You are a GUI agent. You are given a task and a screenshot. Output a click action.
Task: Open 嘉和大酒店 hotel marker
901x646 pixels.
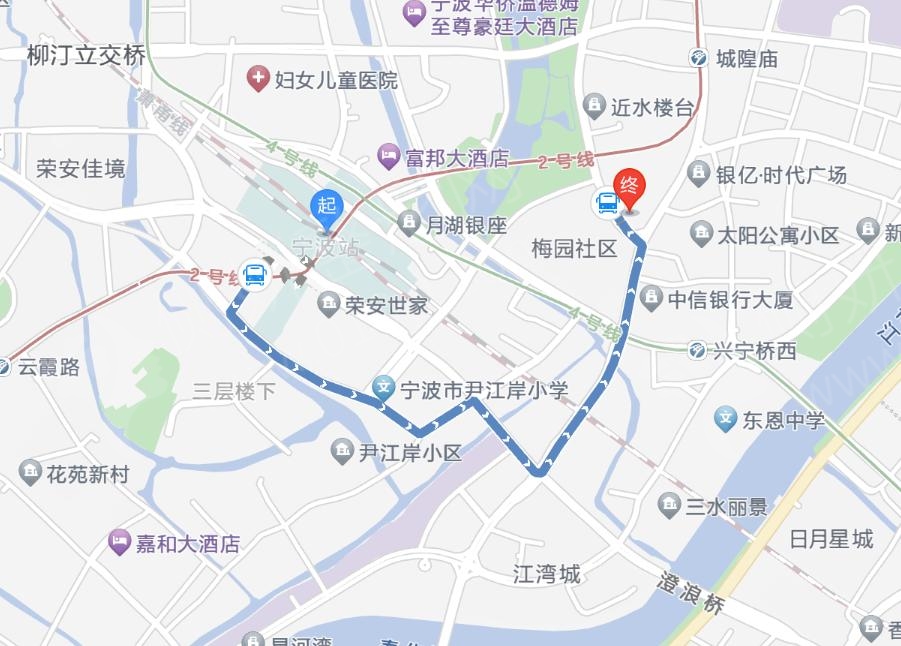(x=119, y=543)
